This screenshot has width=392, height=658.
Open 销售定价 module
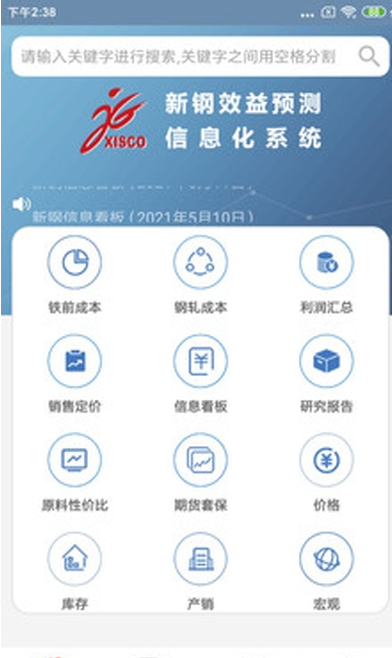[75, 374]
